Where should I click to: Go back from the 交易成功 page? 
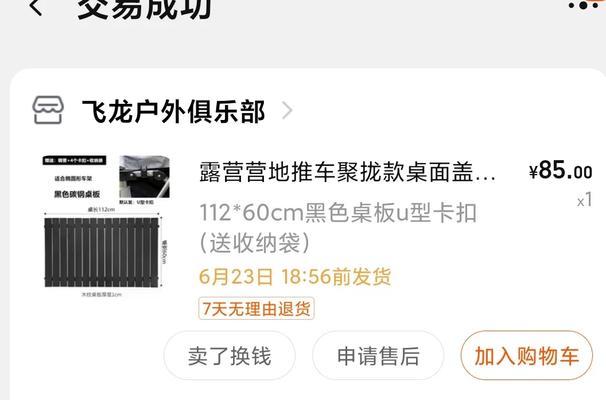(x=36, y=8)
